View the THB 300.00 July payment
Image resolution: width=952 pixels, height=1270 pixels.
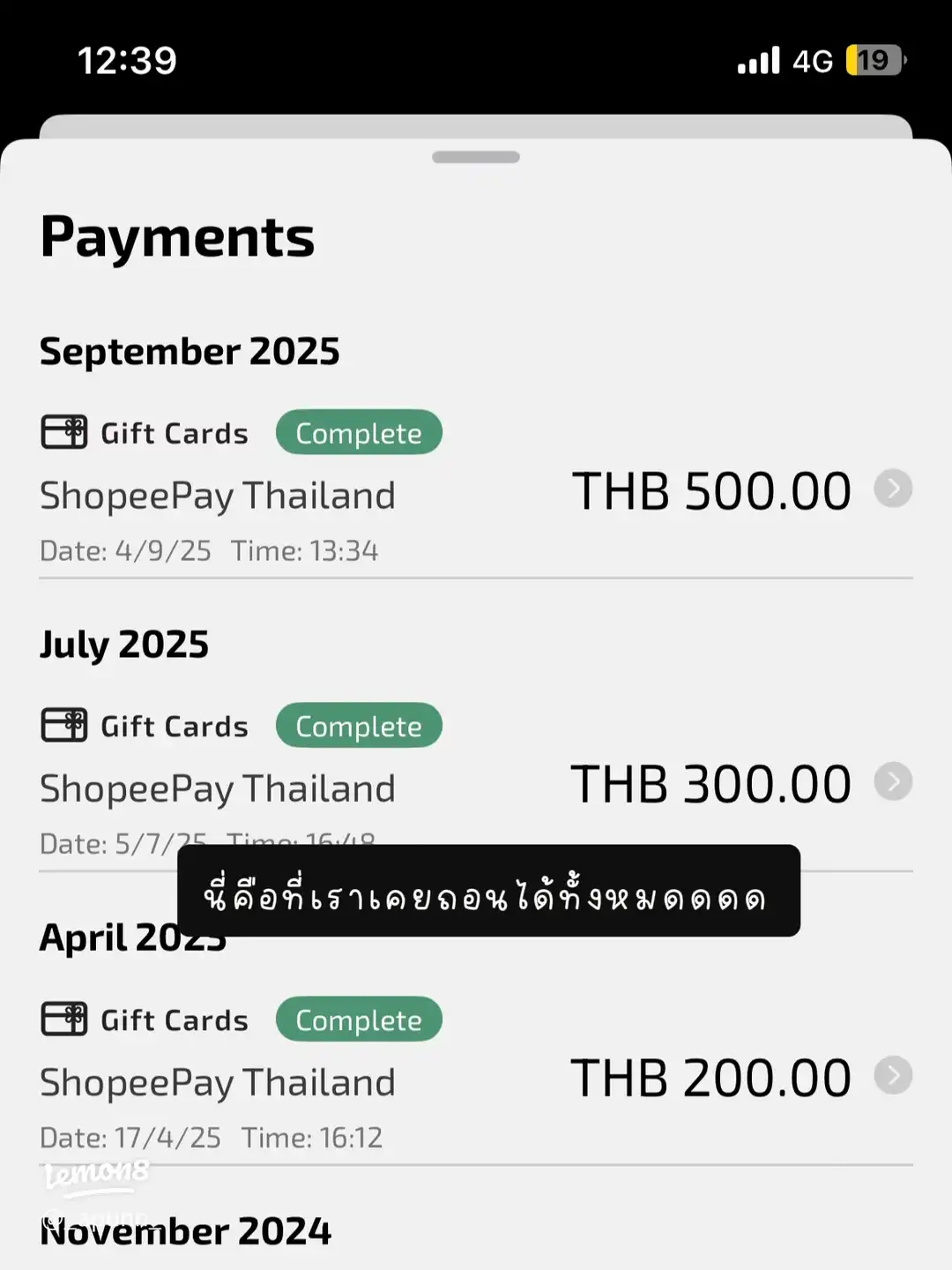pyautogui.click(x=892, y=781)
